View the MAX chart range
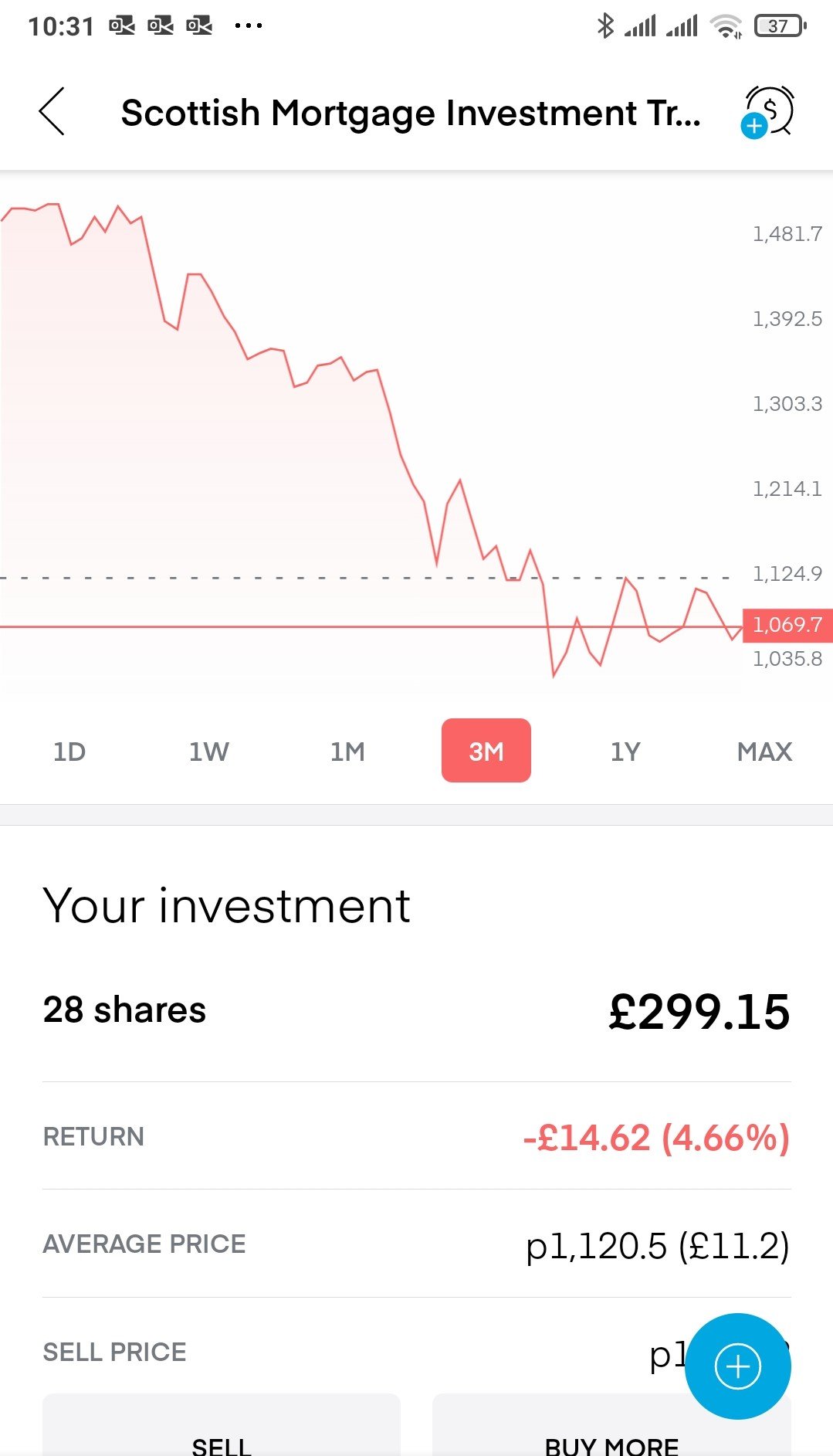The width and height of the screenshot is (833, 1456). tap(764, 752)
